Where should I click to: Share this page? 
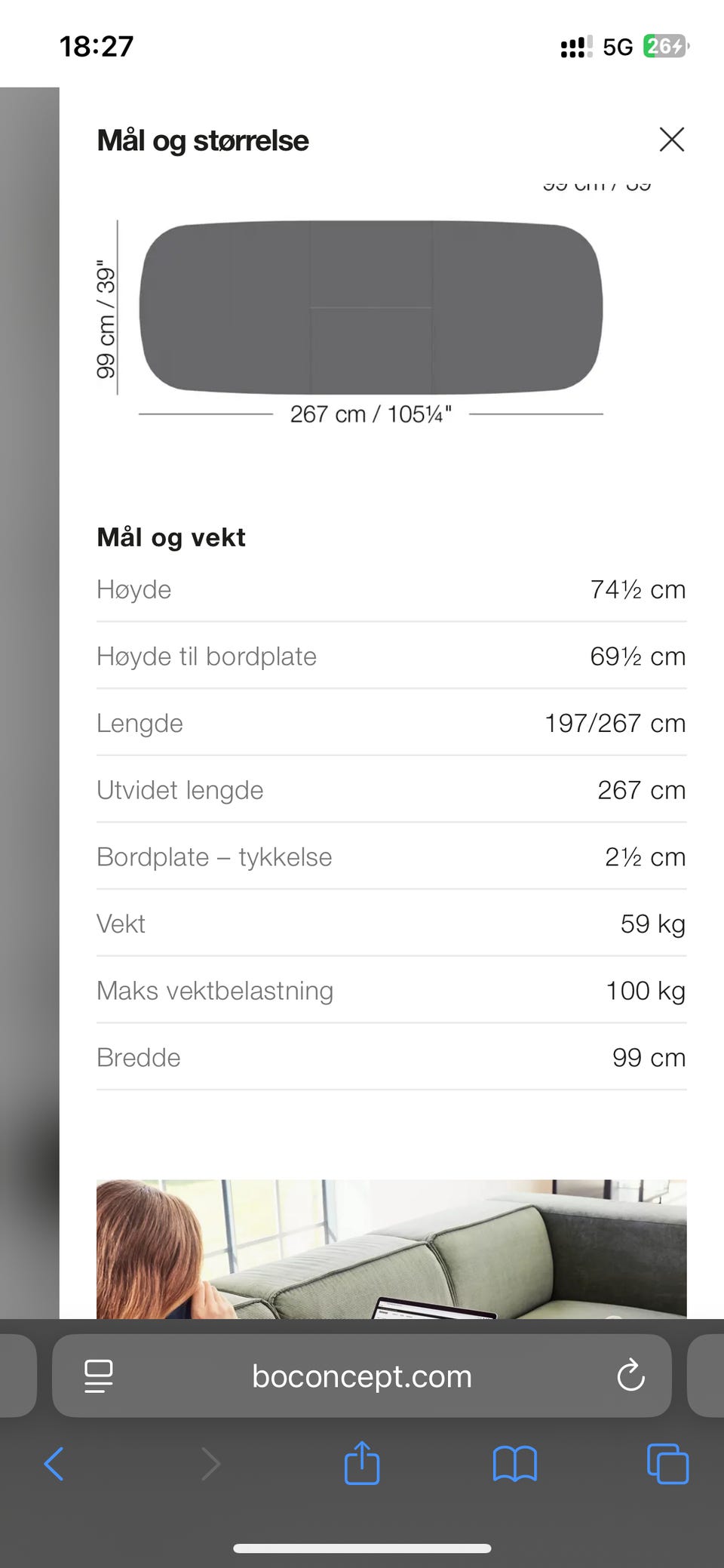(x=362, y=1463)
